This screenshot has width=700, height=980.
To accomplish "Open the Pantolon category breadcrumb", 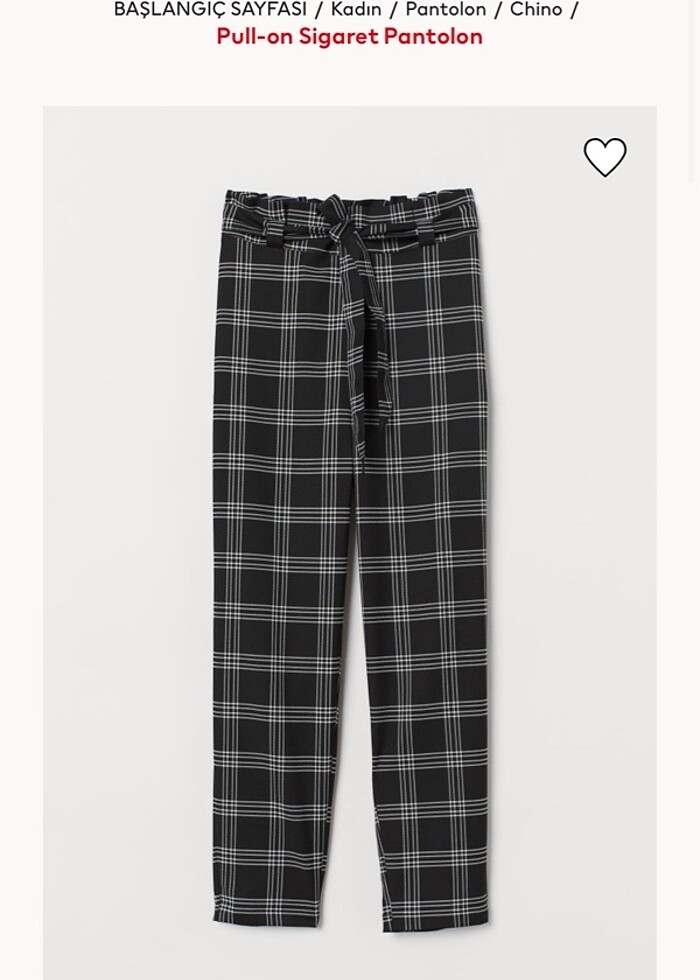I will point(445,10).
